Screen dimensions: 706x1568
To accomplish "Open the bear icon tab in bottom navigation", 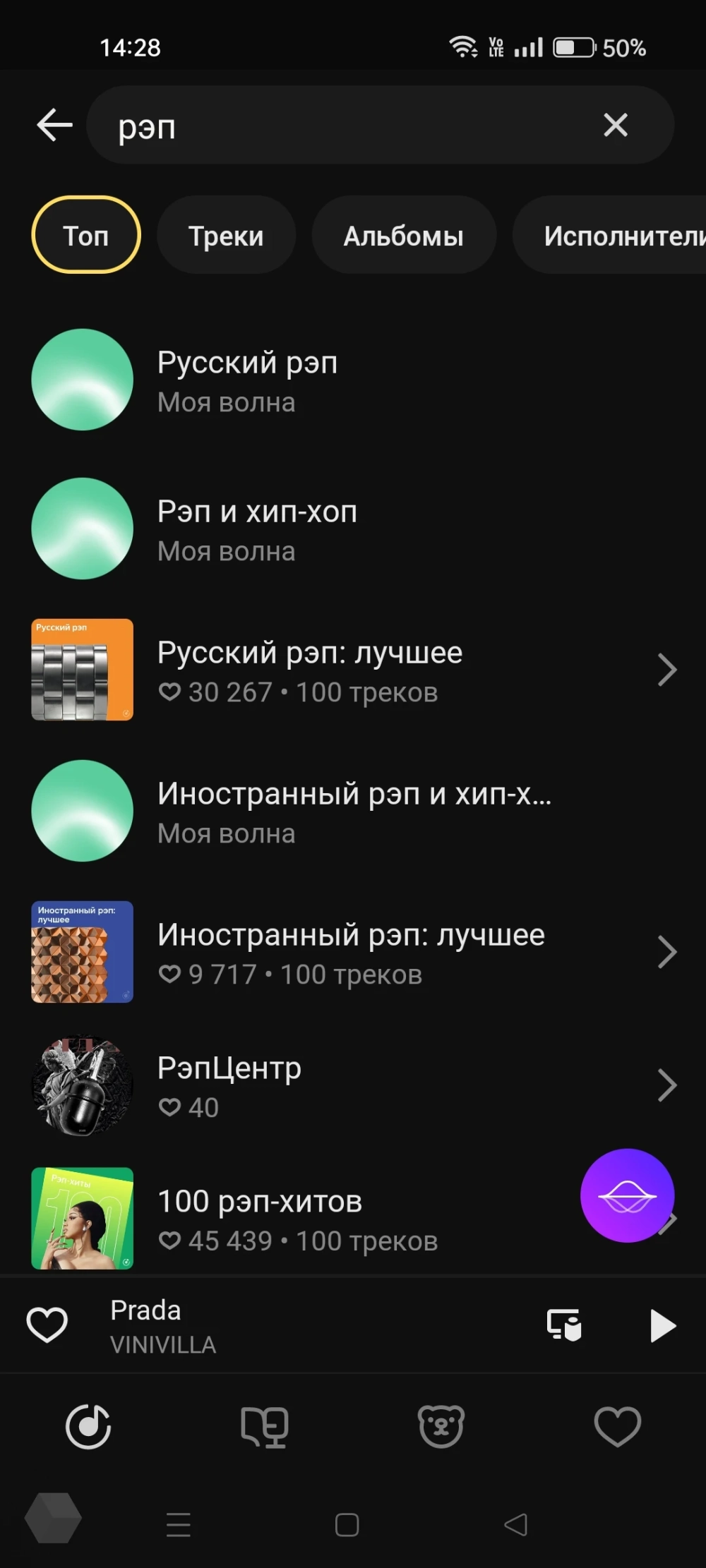I will click(x=441, y=1426).
